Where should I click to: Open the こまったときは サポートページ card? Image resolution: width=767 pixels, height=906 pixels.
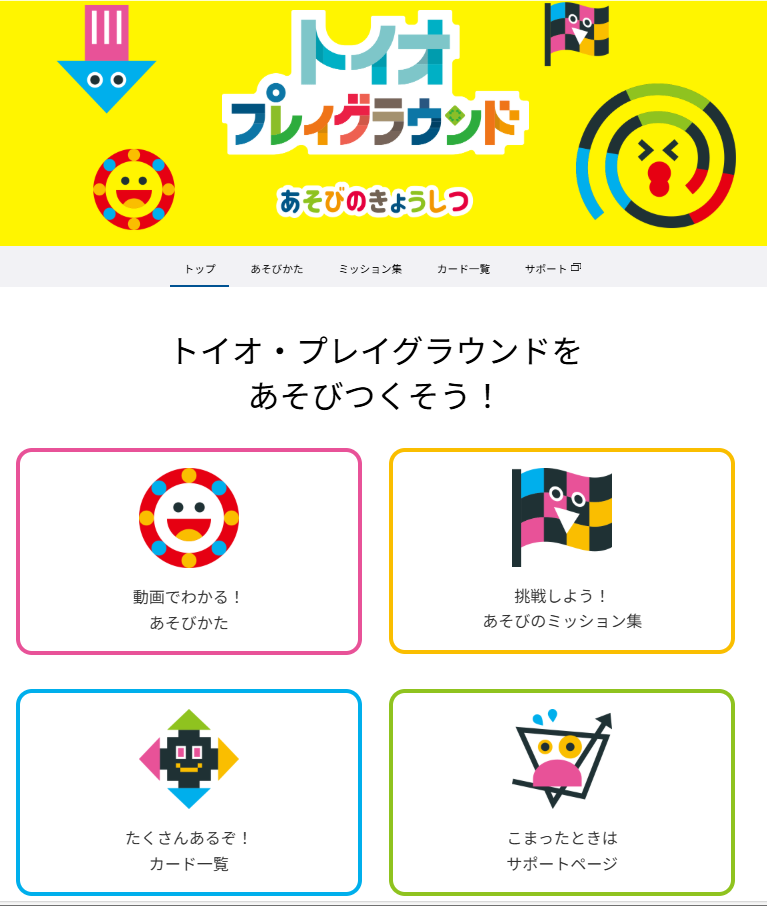coord(562,793)
